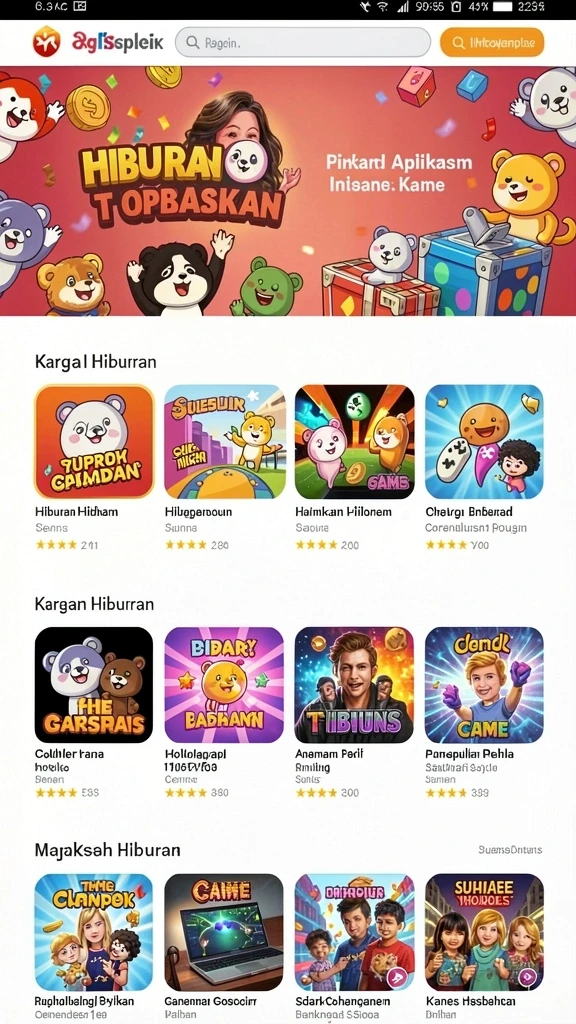Open the Kanes Hasbahcan app card
The image size is (576, 1024).
coord(484,948)
